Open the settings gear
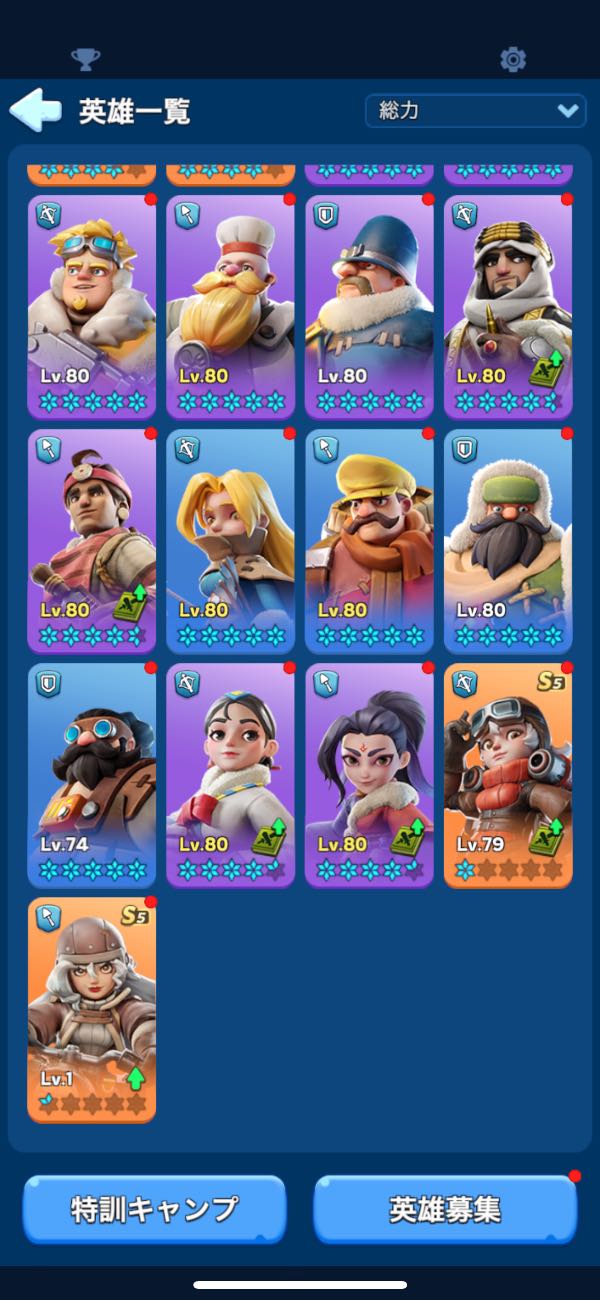 pos(513,60)
